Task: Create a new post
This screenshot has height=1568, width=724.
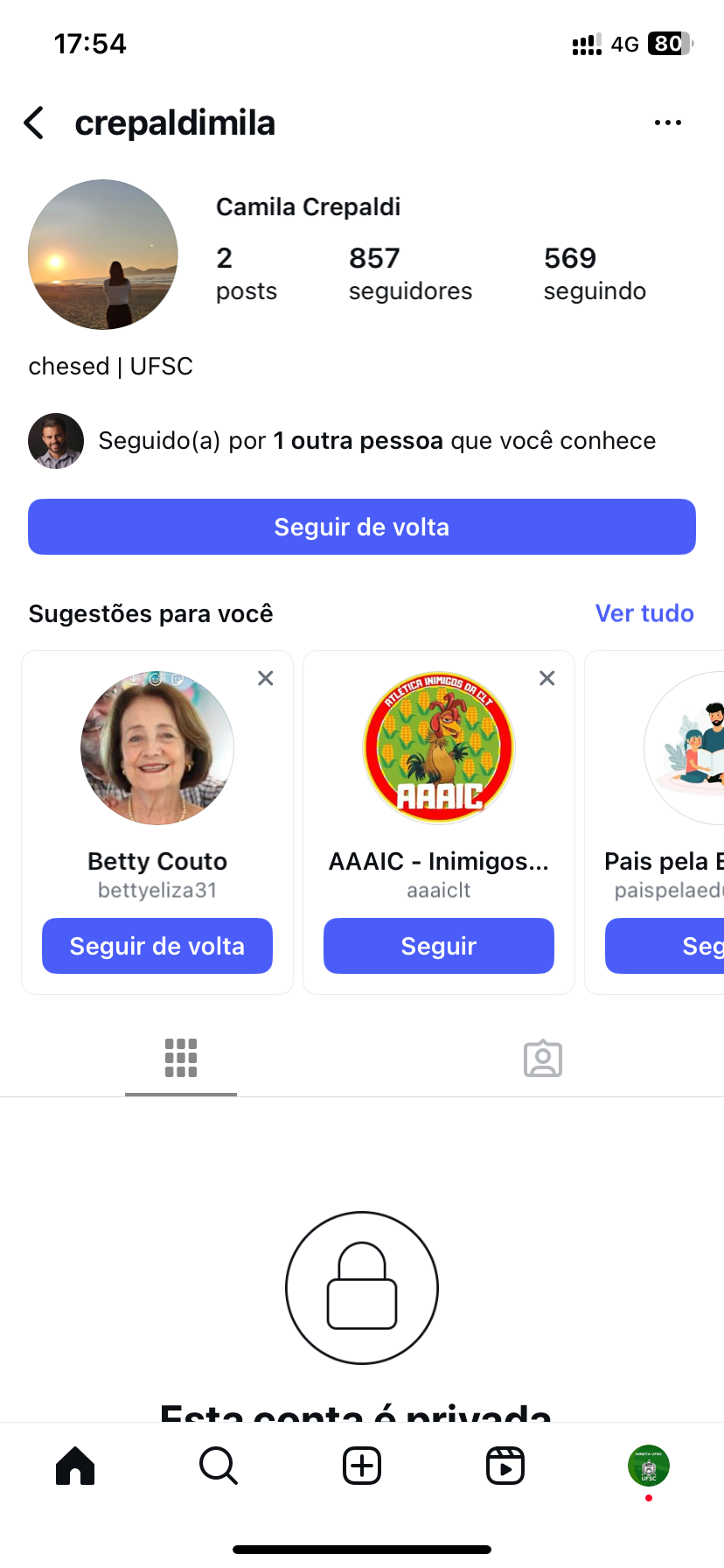Action: (x=362, y=1466)
